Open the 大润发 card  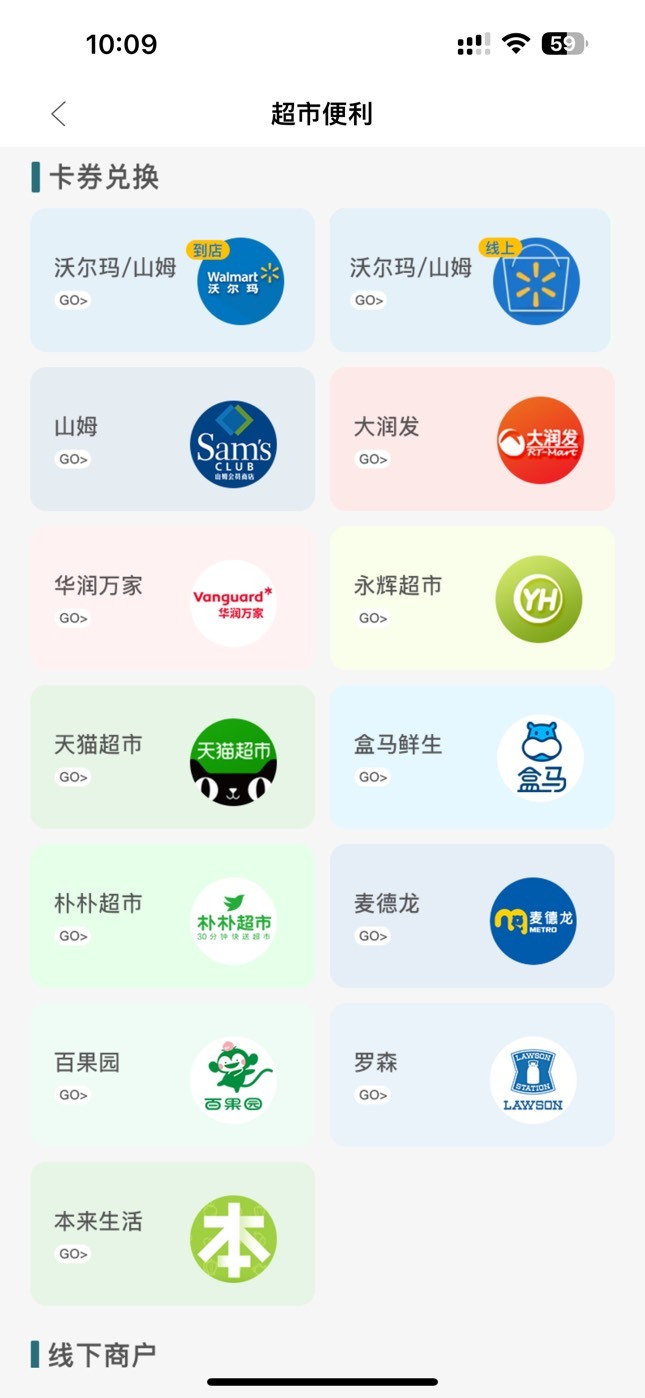[x=472, y=439]
